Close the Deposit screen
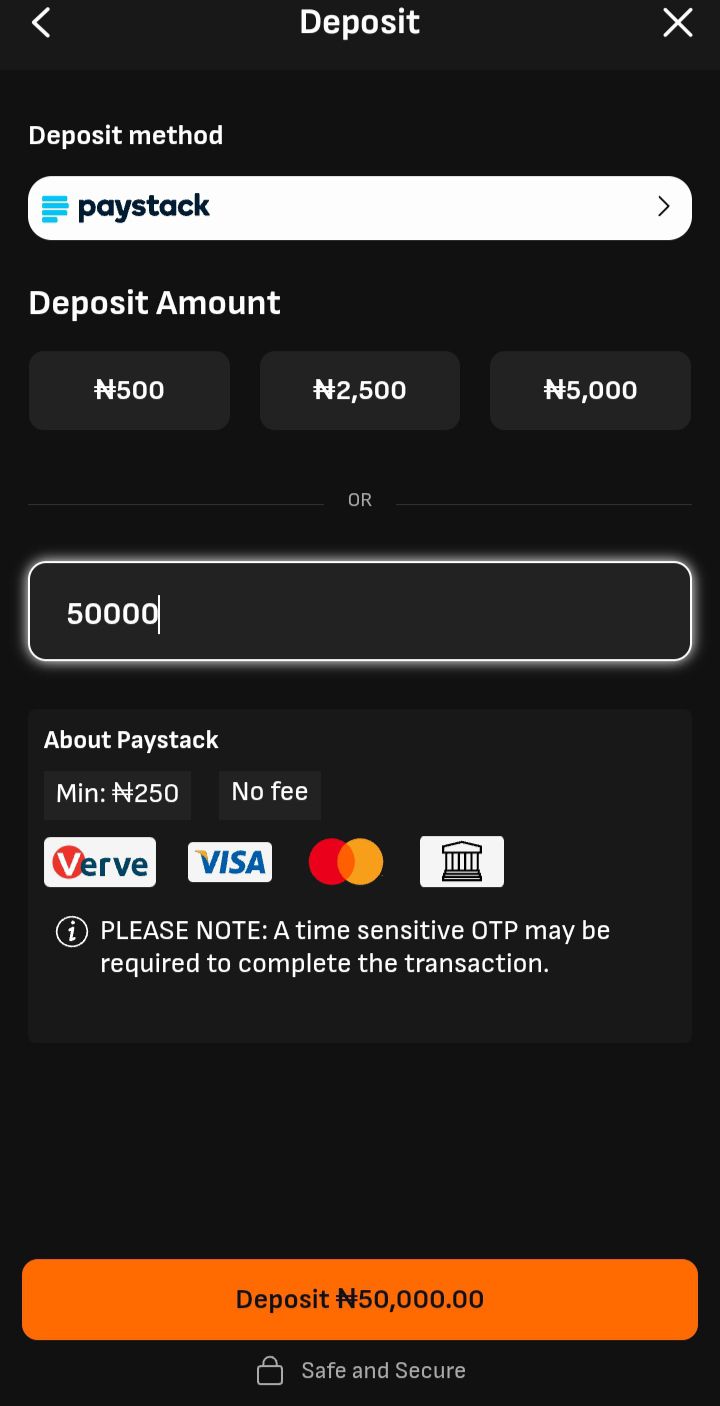Screen dimensions: 720x1406 (x=677, y=23)
